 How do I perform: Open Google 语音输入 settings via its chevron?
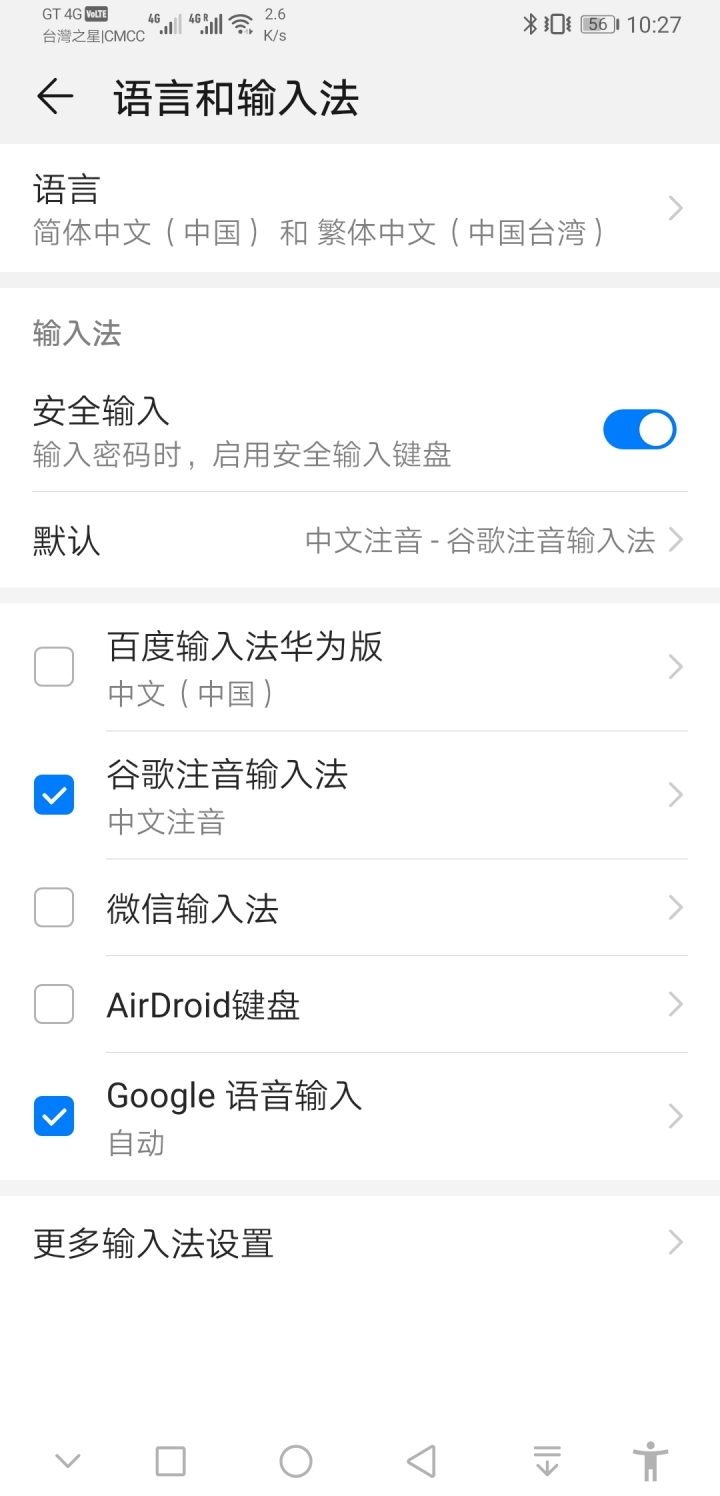pyautogui.click(x=676, y=1116)
